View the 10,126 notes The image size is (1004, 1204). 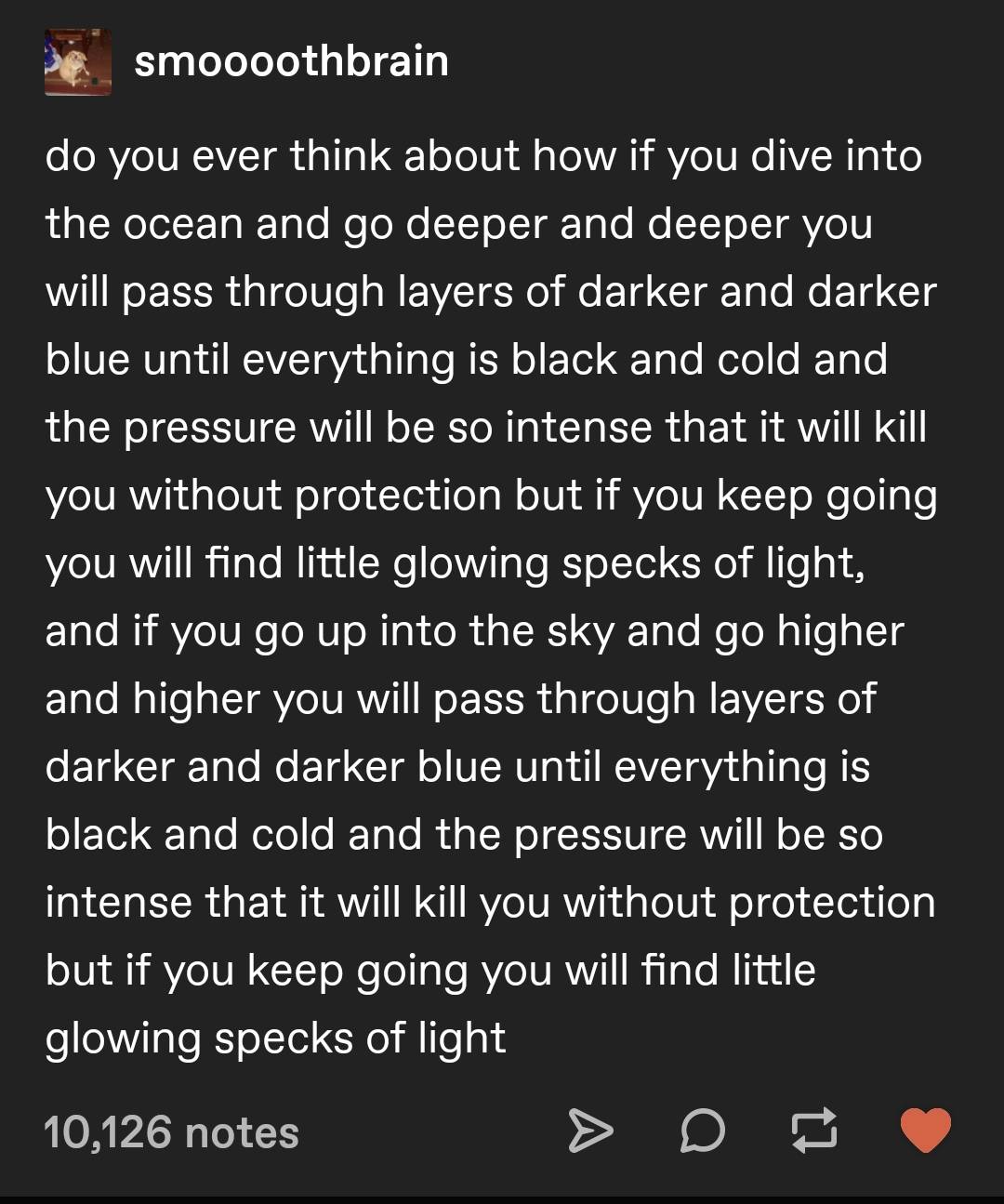172,1132
